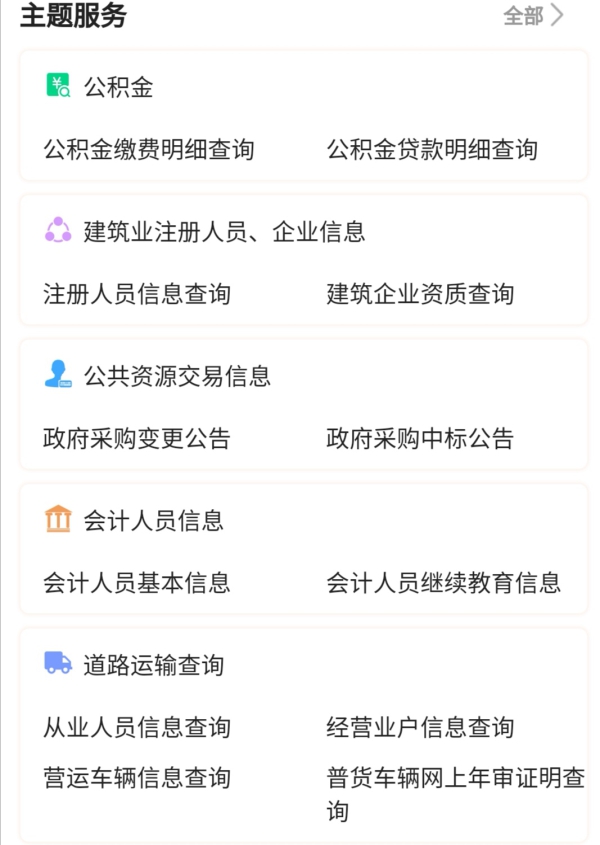View all theme services via 全部
This screenshot has width=600, height=845.
tap(533, 16)
